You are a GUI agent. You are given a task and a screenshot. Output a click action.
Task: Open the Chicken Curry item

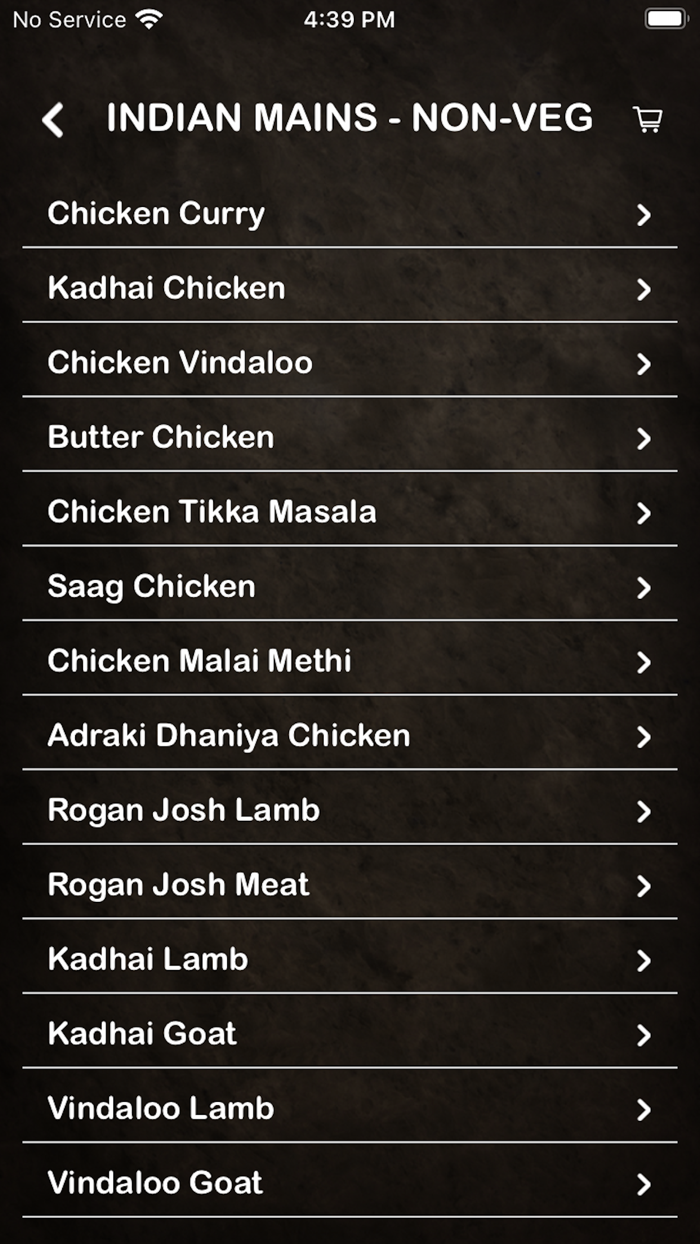tap(349, 214)
